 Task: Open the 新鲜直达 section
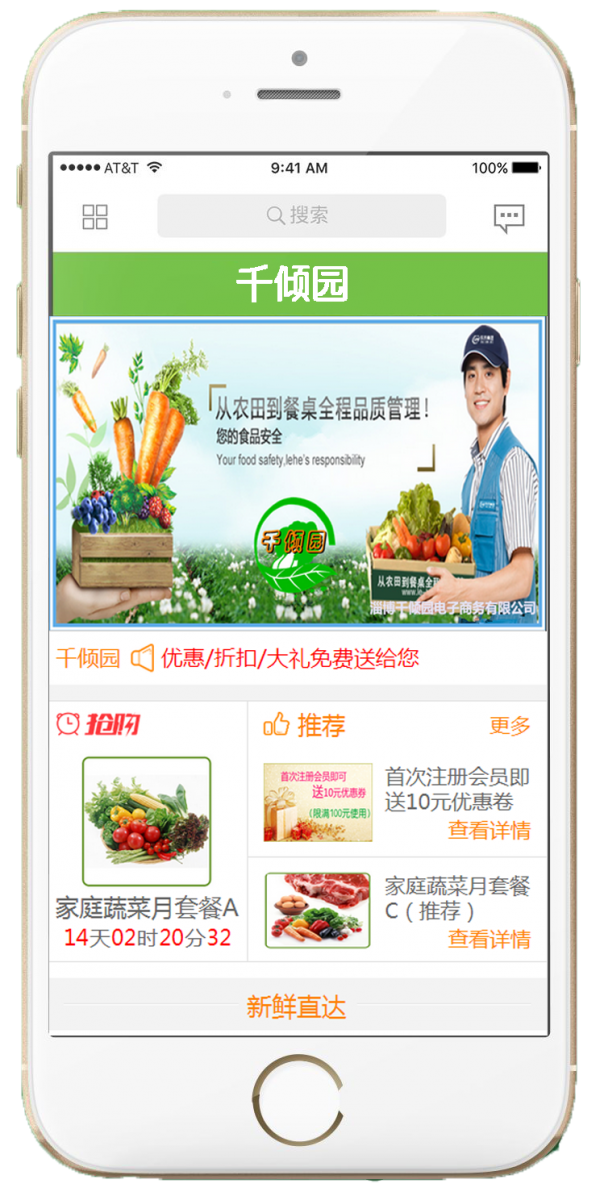pos(296,1007)
